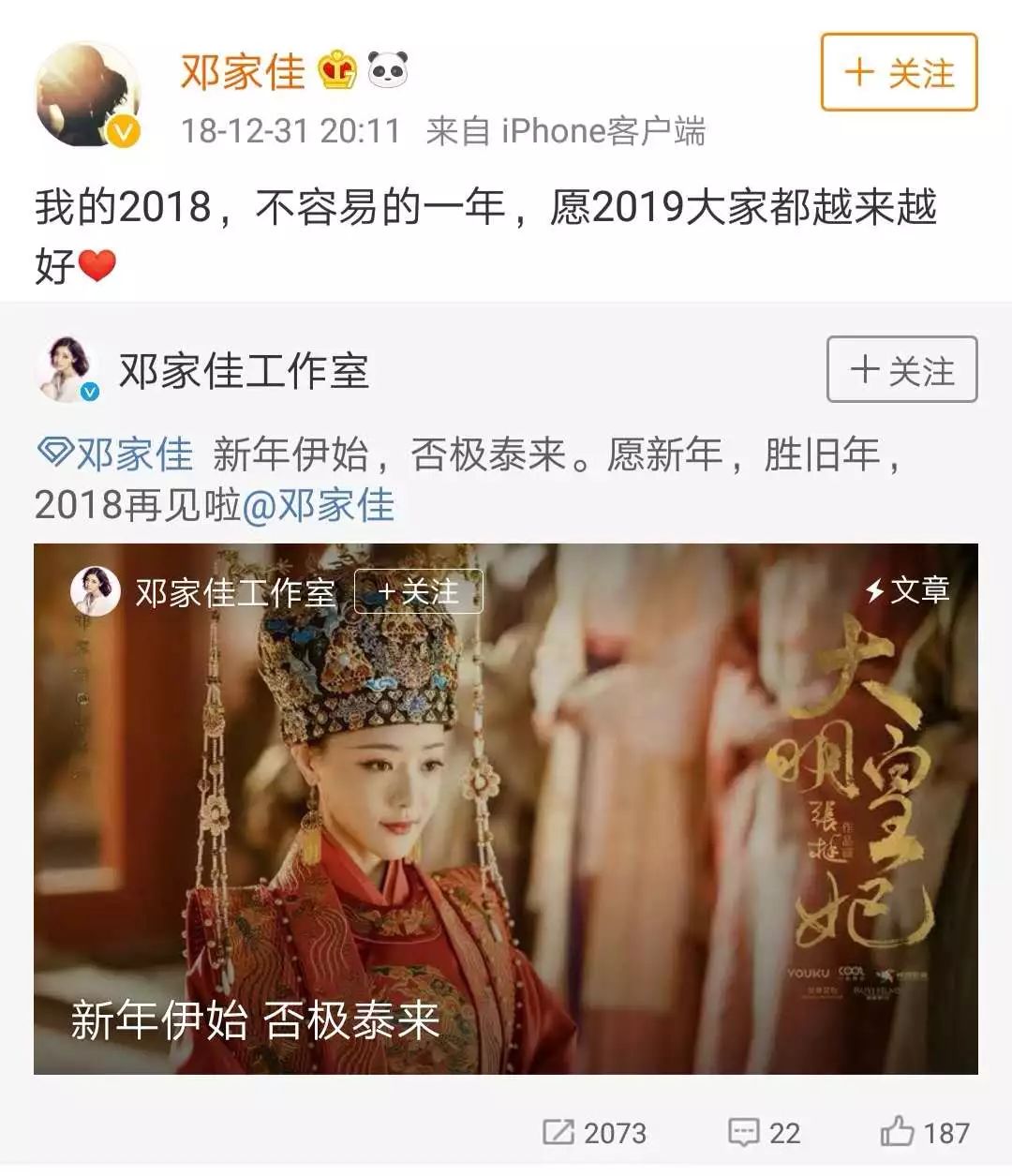This screenshot has height=1176, width=1012.
Task: Follow 邓家佳 with the orange 关注 button
Action: click(x=899, y=73)
